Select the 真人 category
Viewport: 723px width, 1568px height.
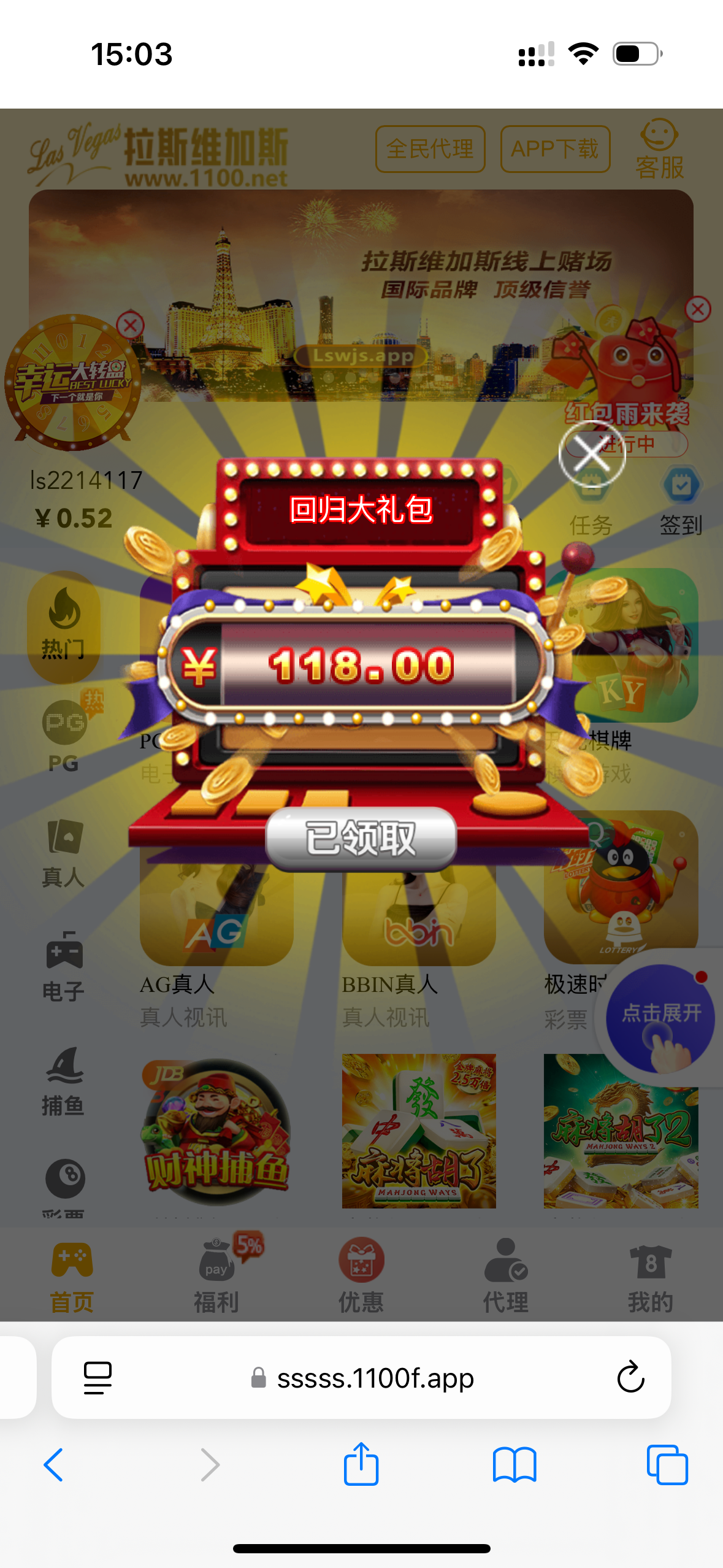[64, 853]
